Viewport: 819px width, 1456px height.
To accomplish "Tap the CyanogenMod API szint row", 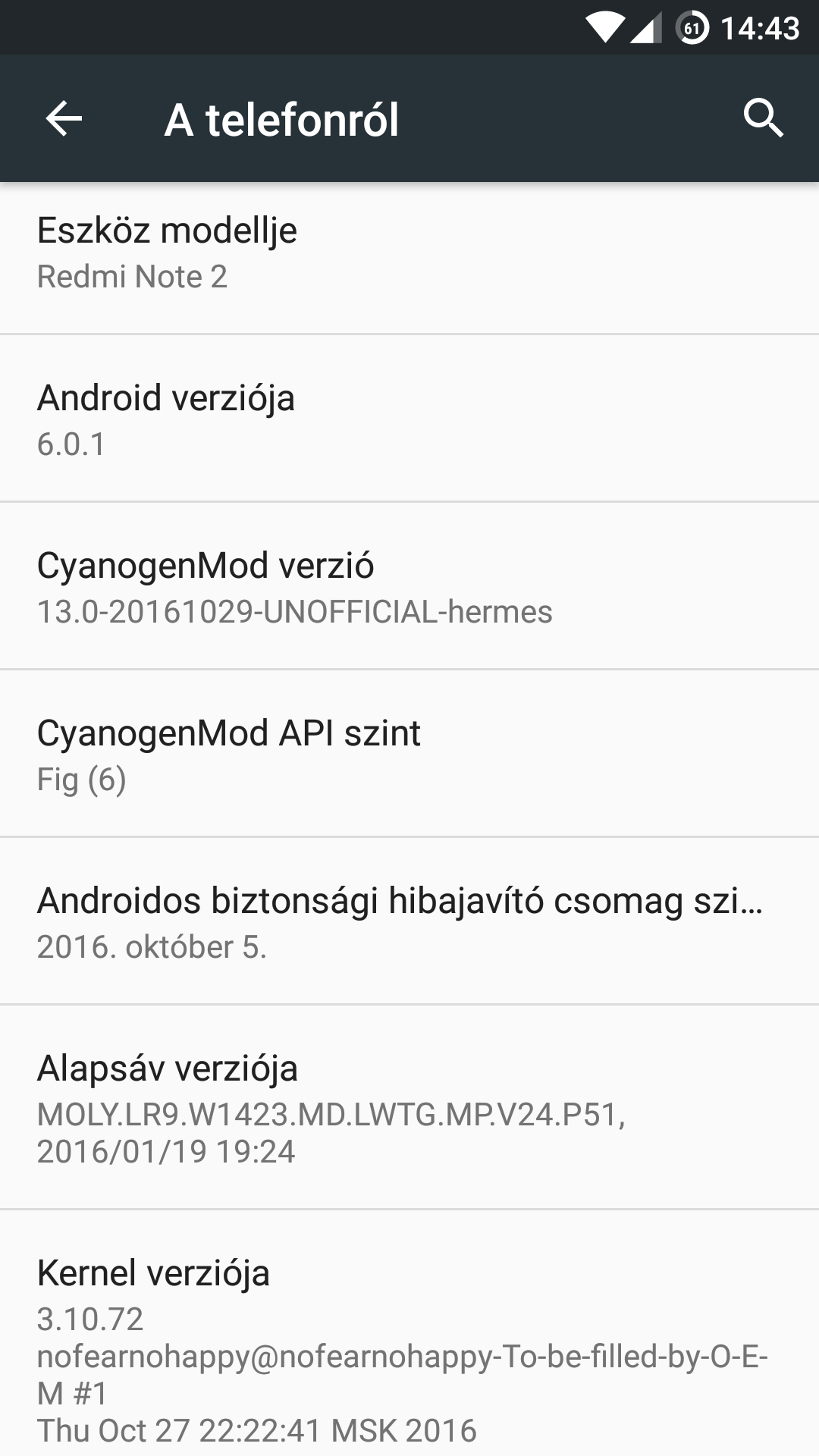I will pos(409,755).
